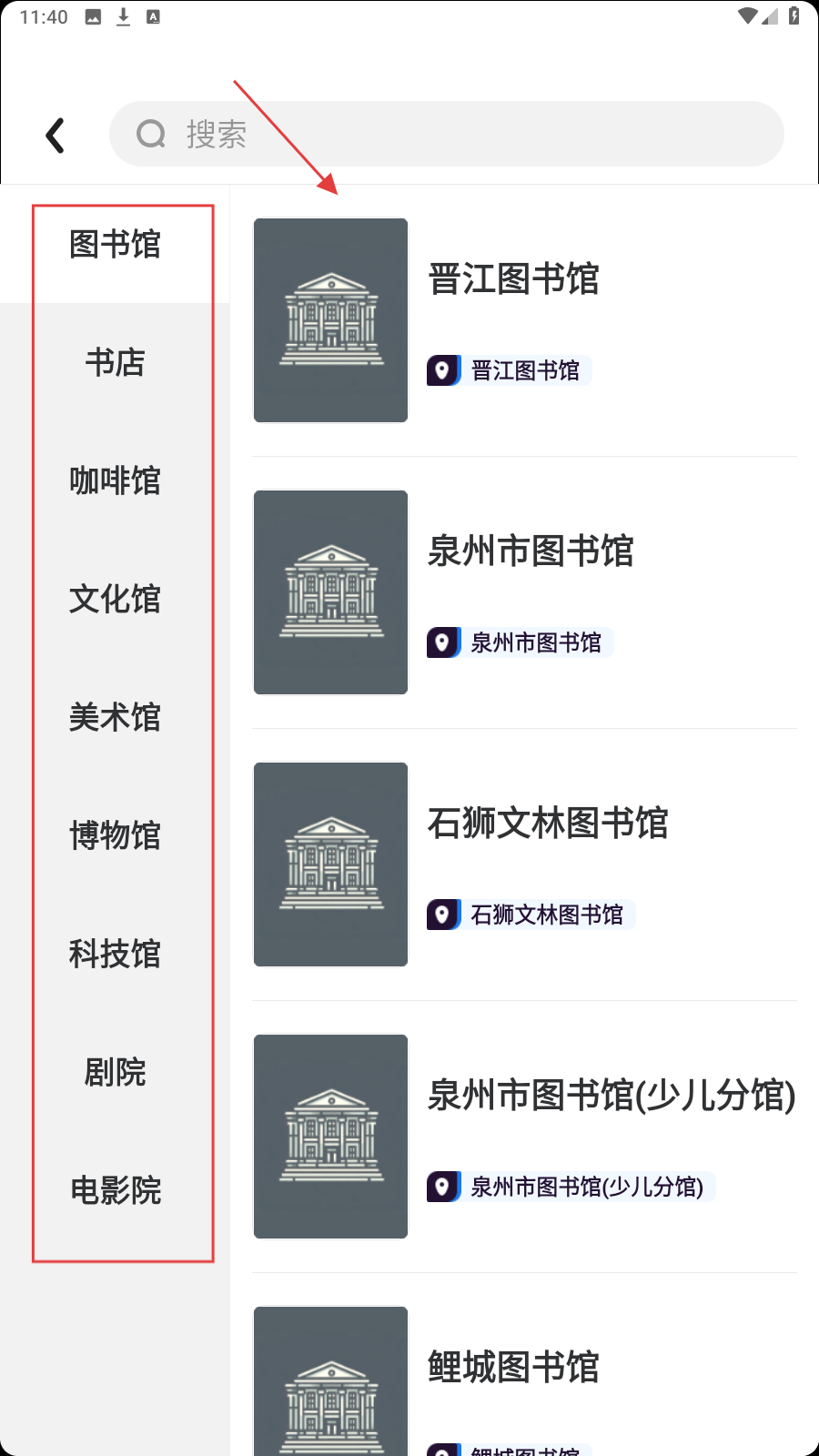Image resolution: width=819 pixels, height=1456 pixels.
Task: Switch to the 电影院 category
Action: pos(115,1191)
